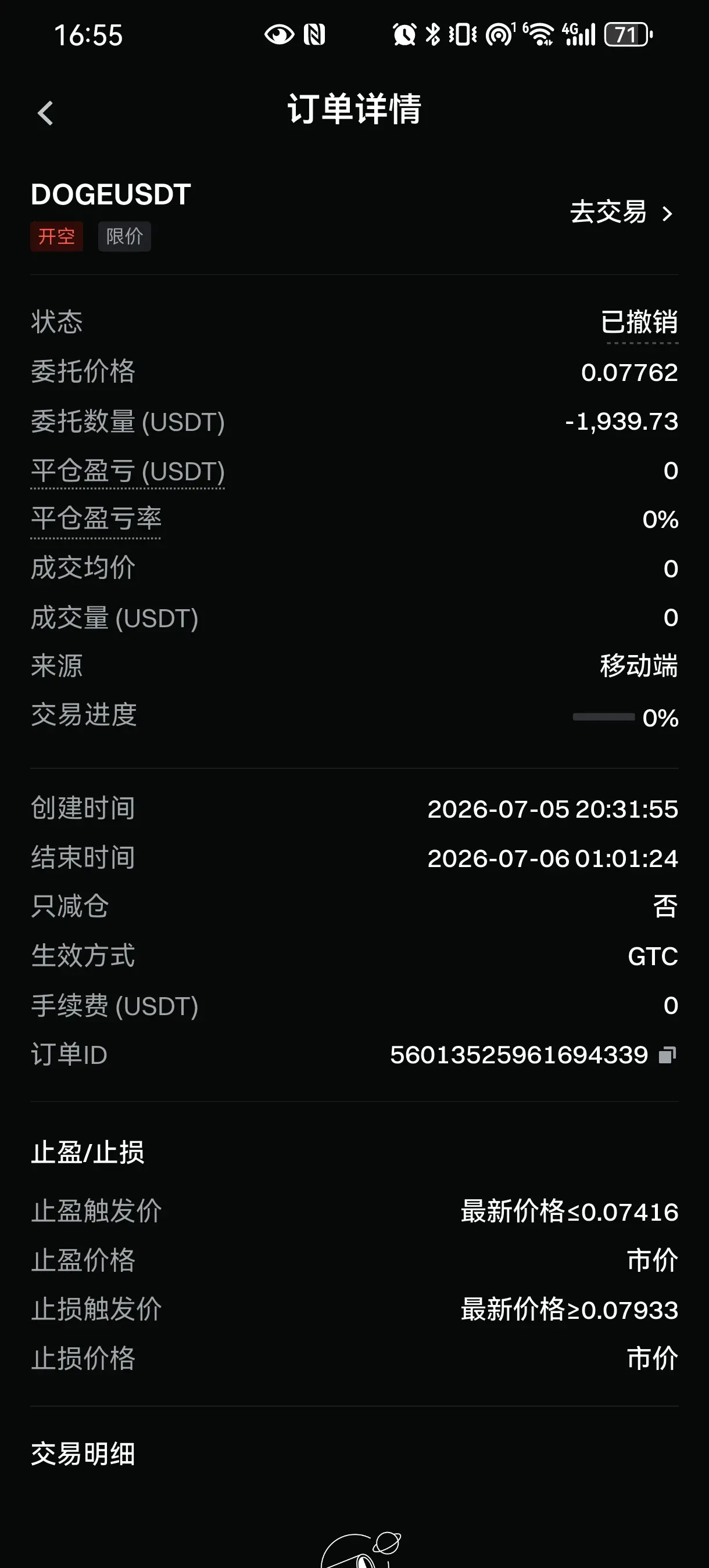This screenshot has width=709, height=1568.
Task: Go back from the order details page
Action: [x=46, y=113]
